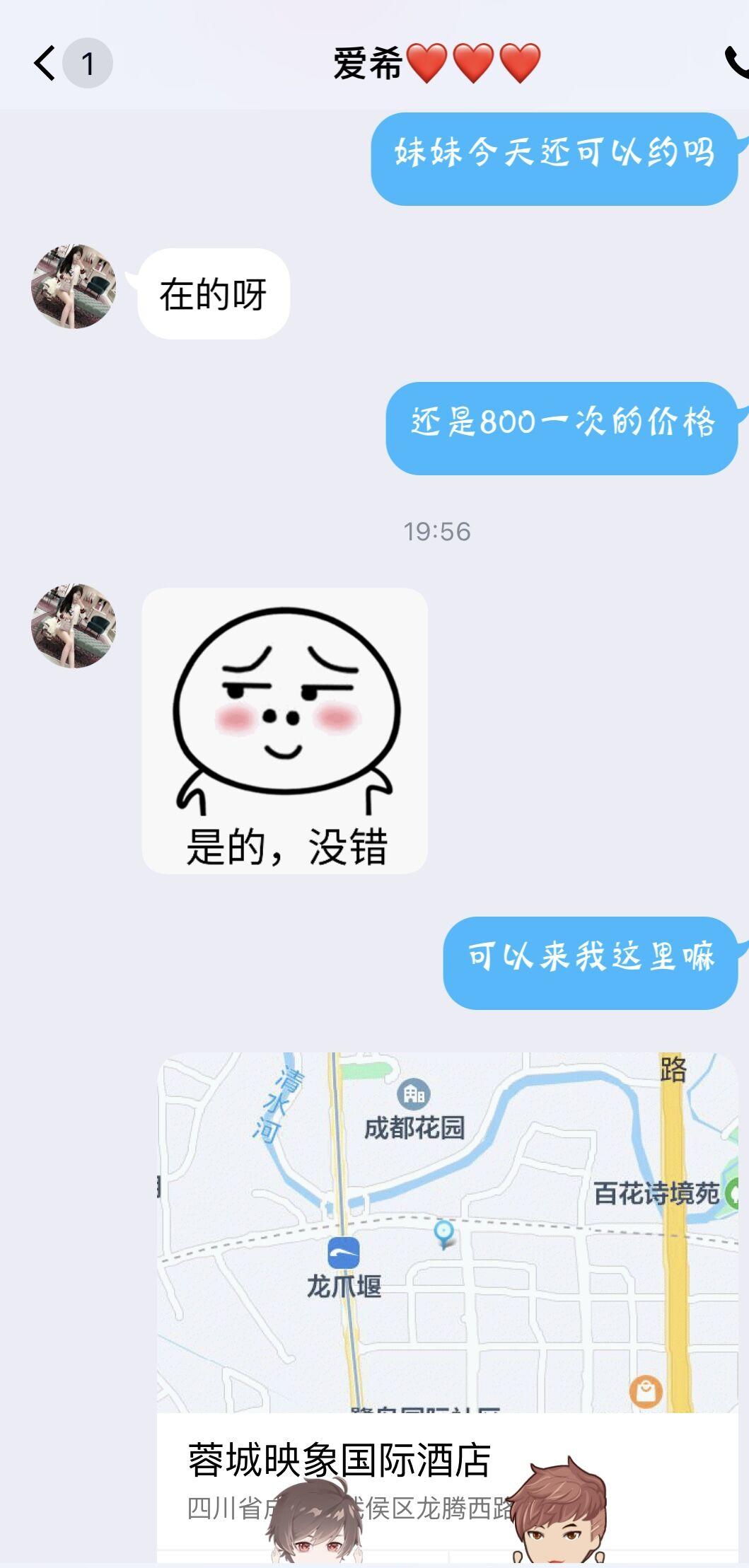Open 爱希's profile via her top avatar

click(x=74, y=286)
